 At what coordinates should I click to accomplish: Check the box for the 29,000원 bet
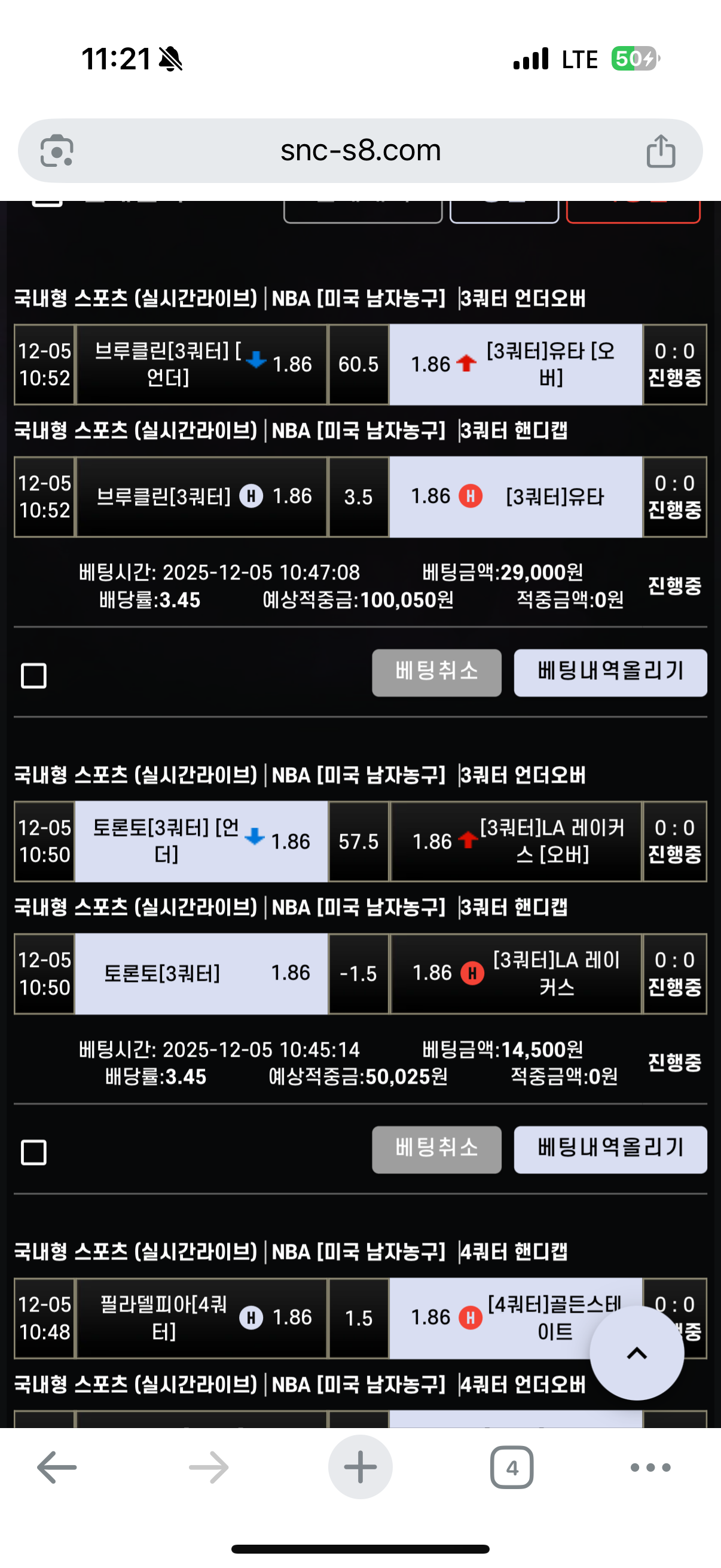coord(33,676)
